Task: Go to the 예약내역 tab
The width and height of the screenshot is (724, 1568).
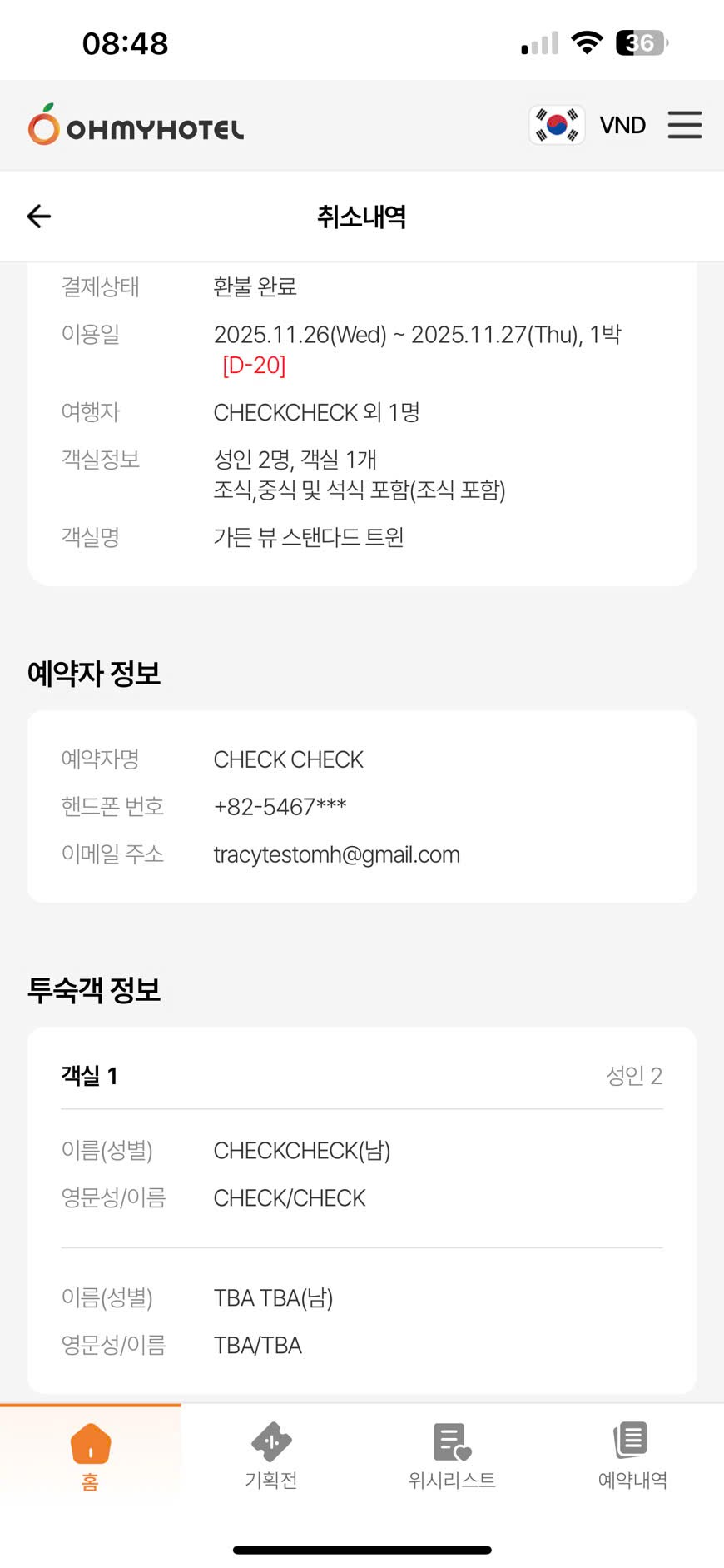Action: (x=632, y=1456)
